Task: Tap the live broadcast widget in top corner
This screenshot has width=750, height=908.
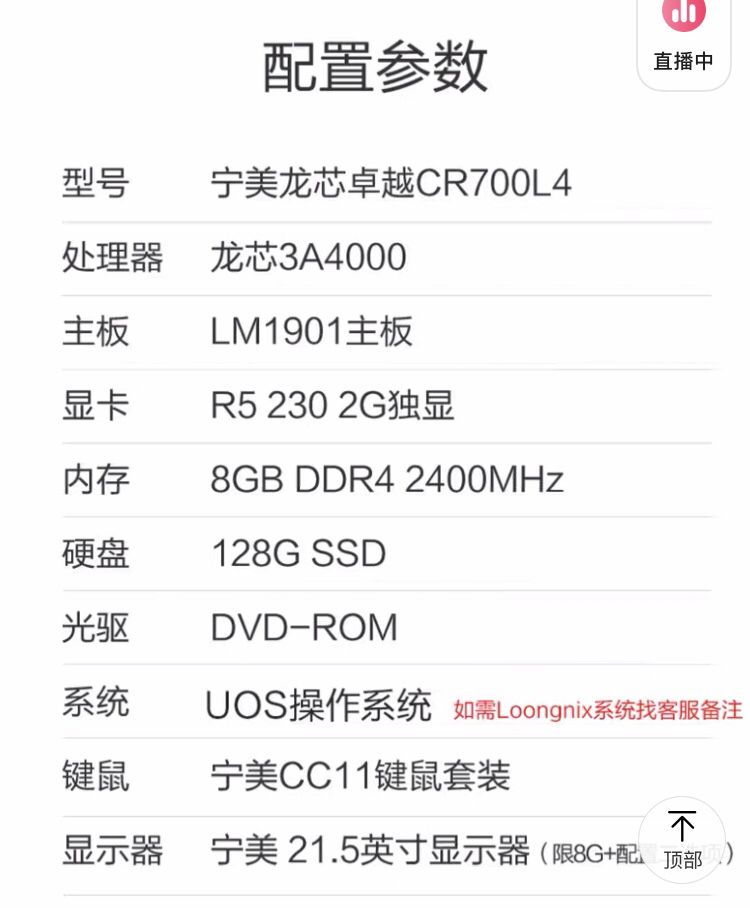Action: click(x=684, y=38)
